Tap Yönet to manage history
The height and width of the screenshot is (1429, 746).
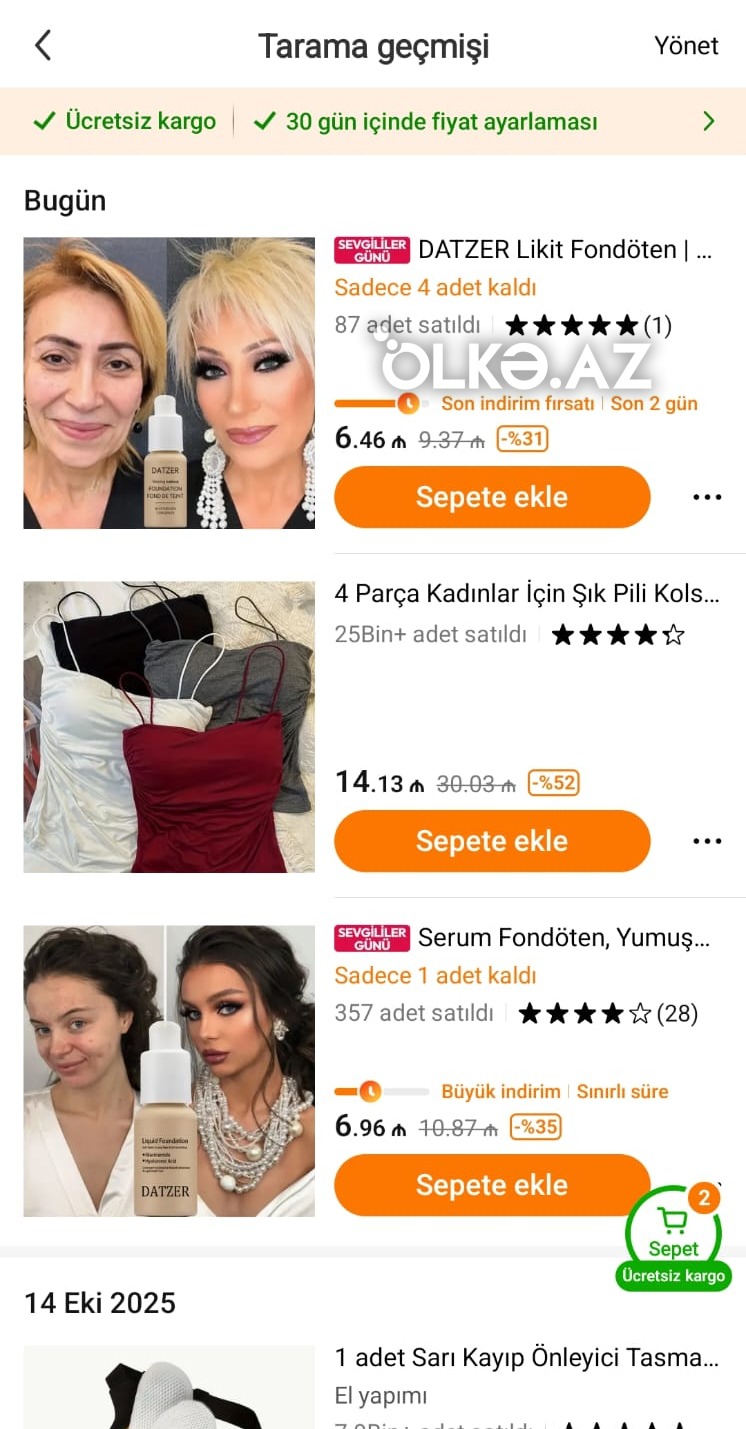686,46
